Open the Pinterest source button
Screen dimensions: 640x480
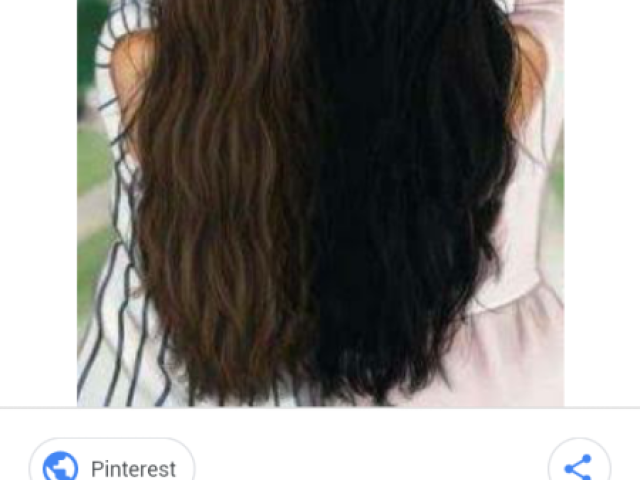click(112, 465)
